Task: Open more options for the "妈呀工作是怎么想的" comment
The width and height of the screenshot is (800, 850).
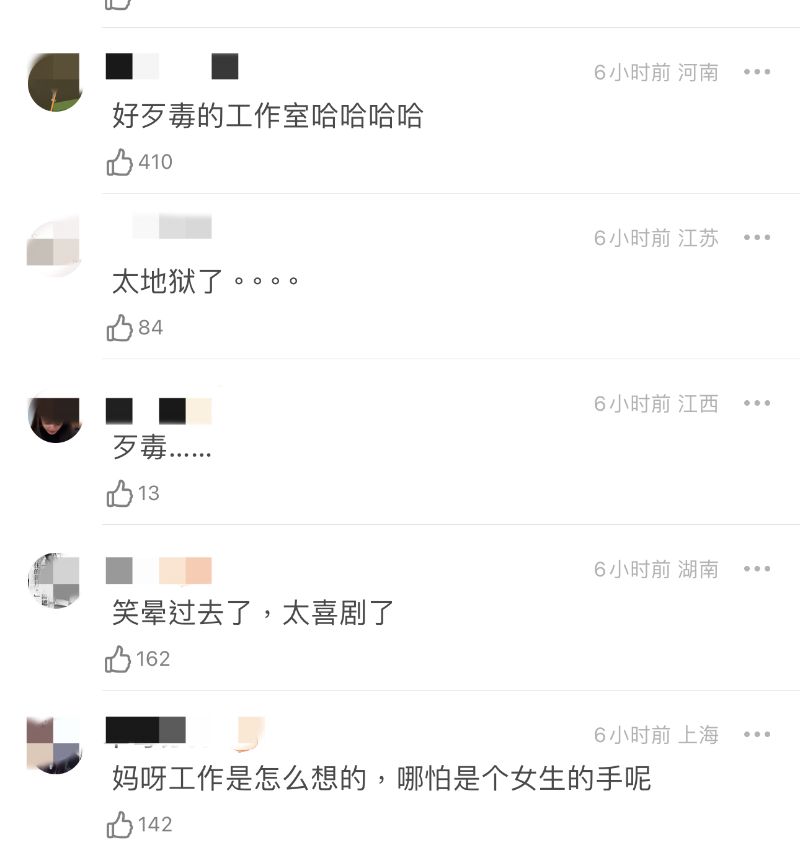Action: click(x=757, y=735)
